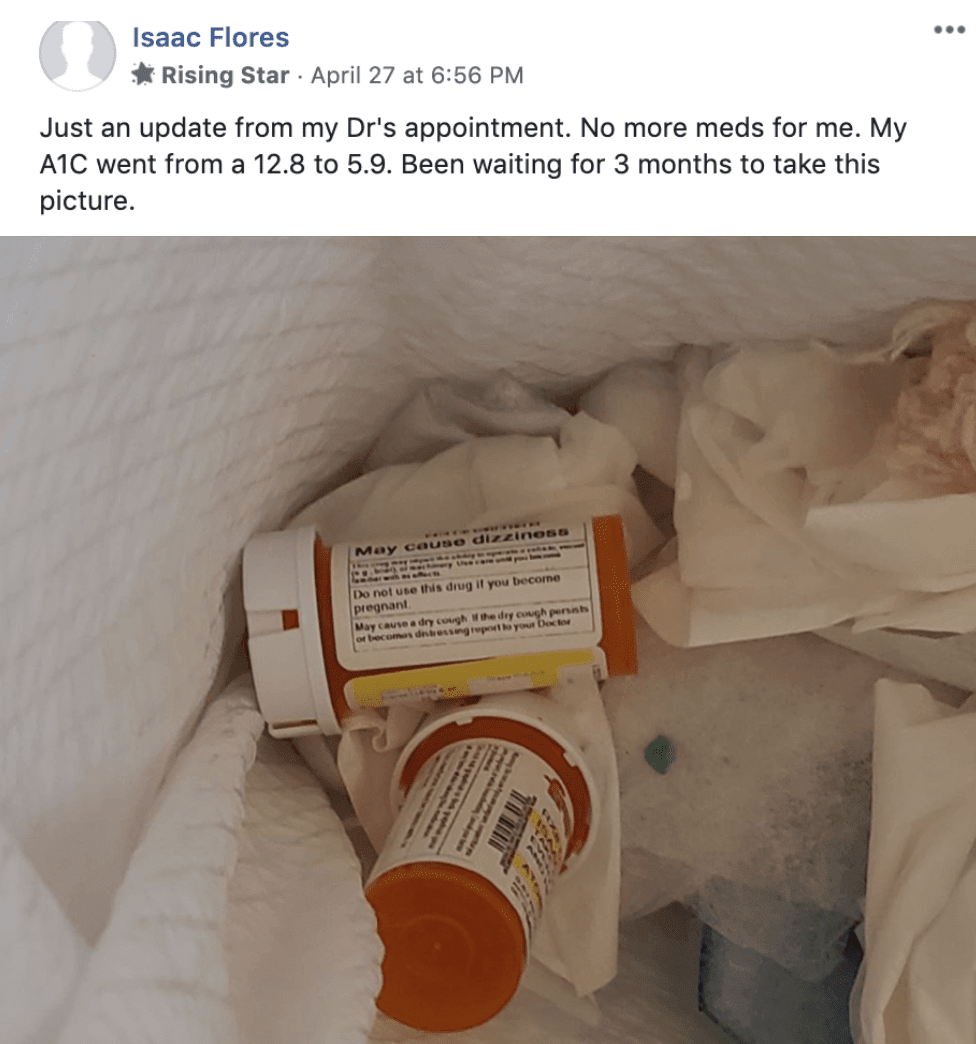The height and width of the screenshot is (1044, 976).
Task: Tap Isaac Flores's profile avatar
Action: tap(77, 55)
